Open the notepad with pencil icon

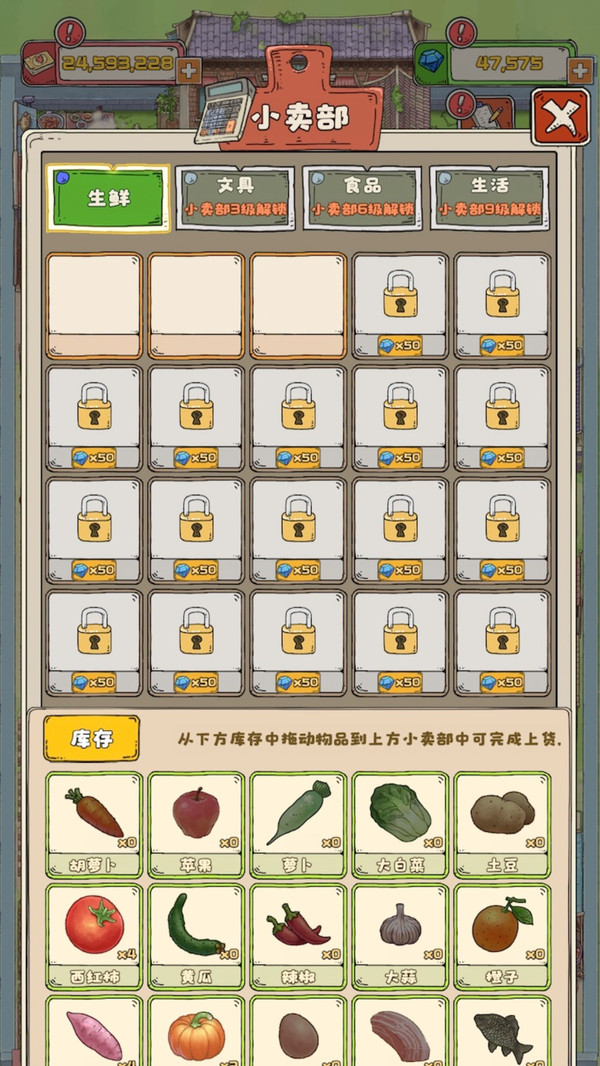coord(488,113)
